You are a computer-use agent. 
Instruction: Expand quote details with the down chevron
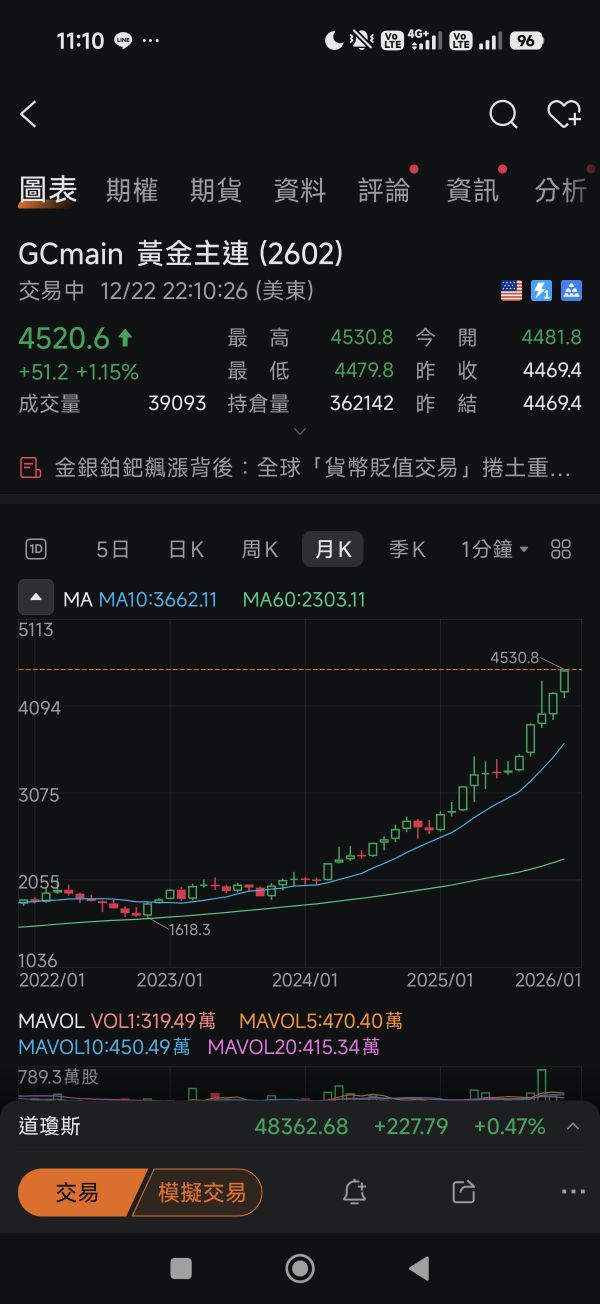point(299,432)
